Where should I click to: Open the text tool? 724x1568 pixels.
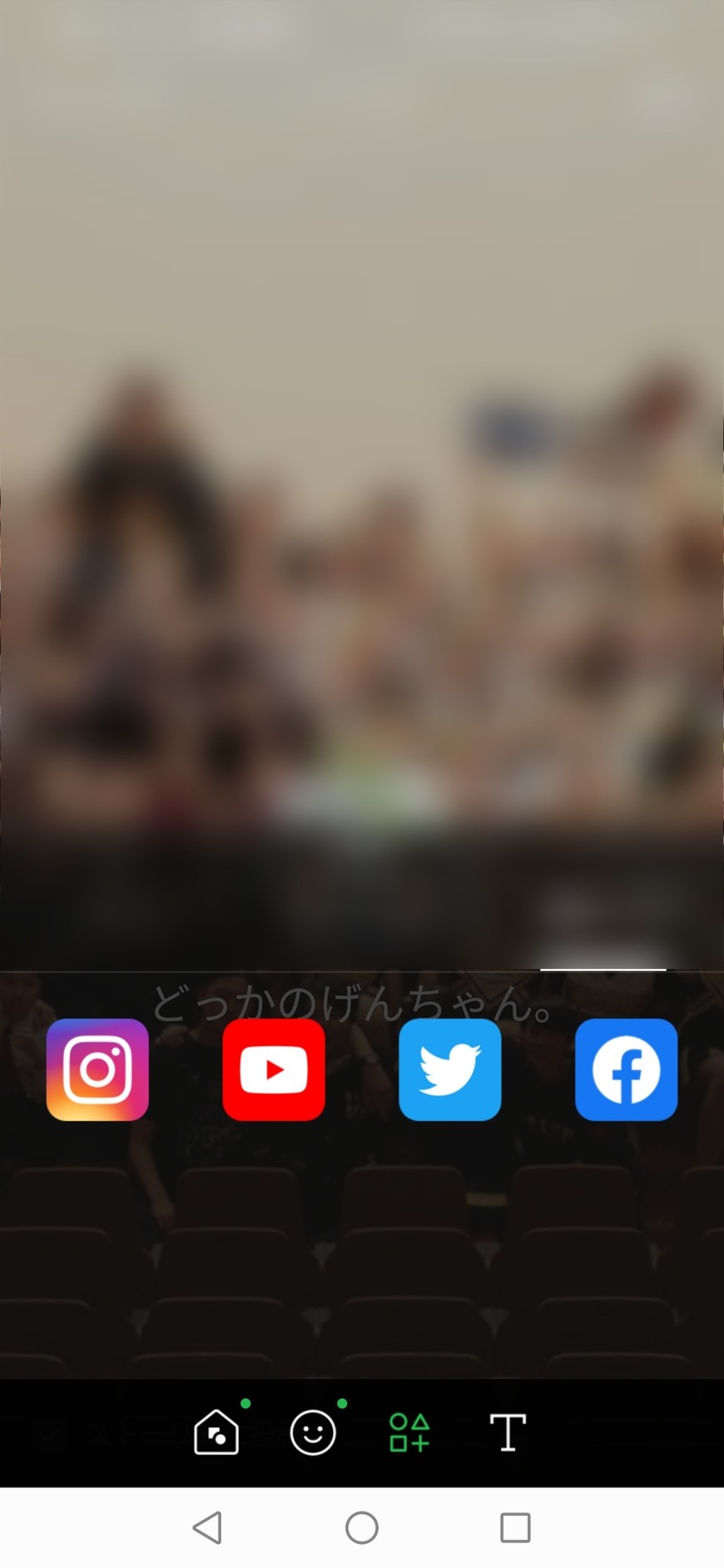[x=508, y=1432]
